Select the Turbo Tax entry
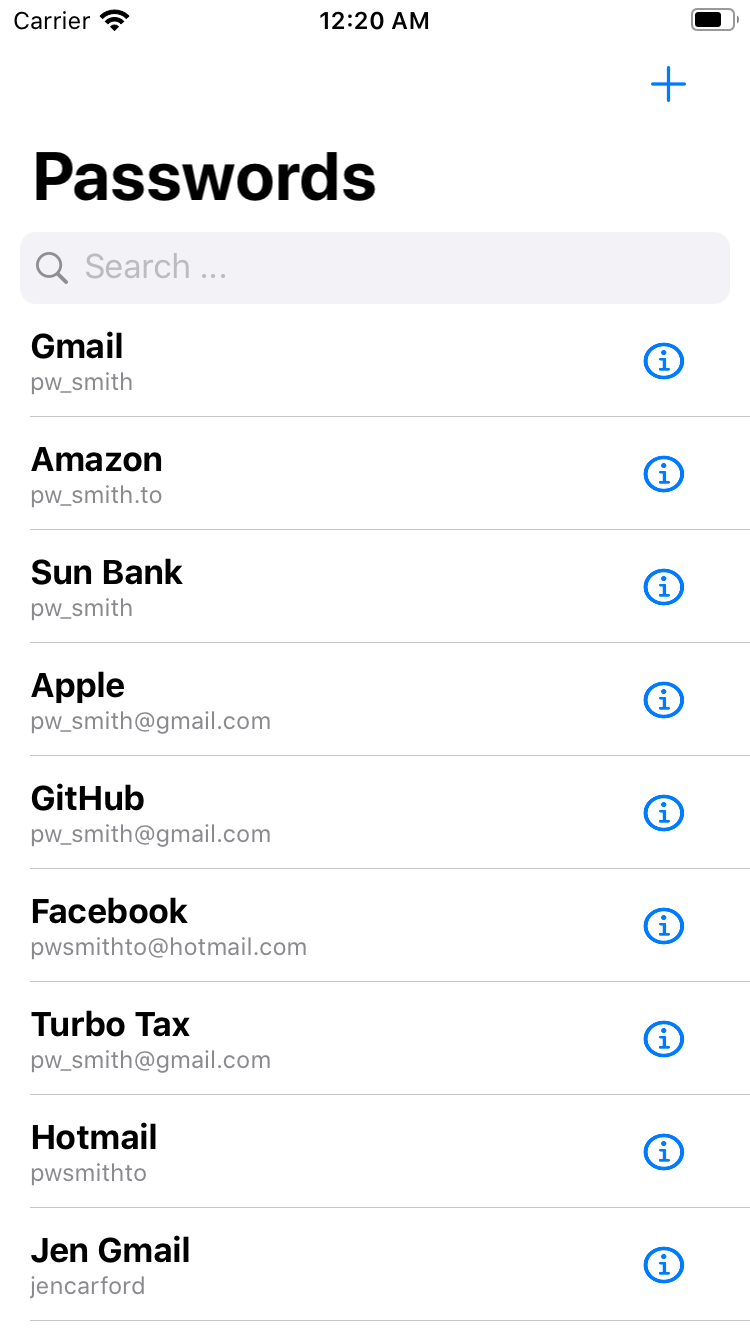Viewport: 750px width, 1334px height. point(375,1039)
